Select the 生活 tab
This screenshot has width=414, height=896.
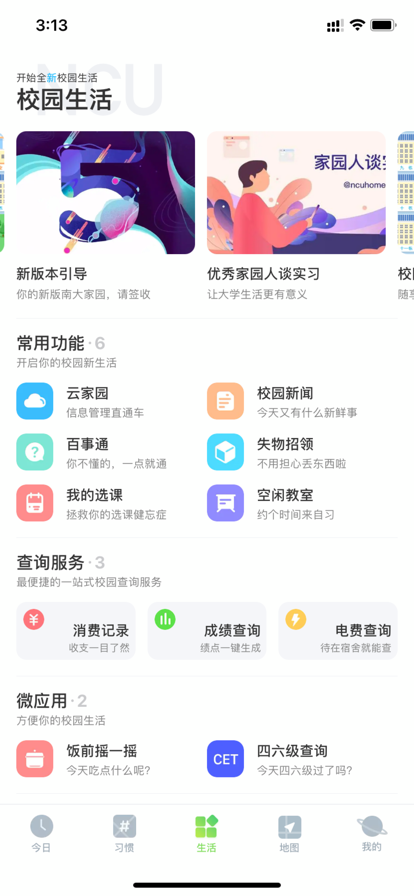click(x=206, y=834)
